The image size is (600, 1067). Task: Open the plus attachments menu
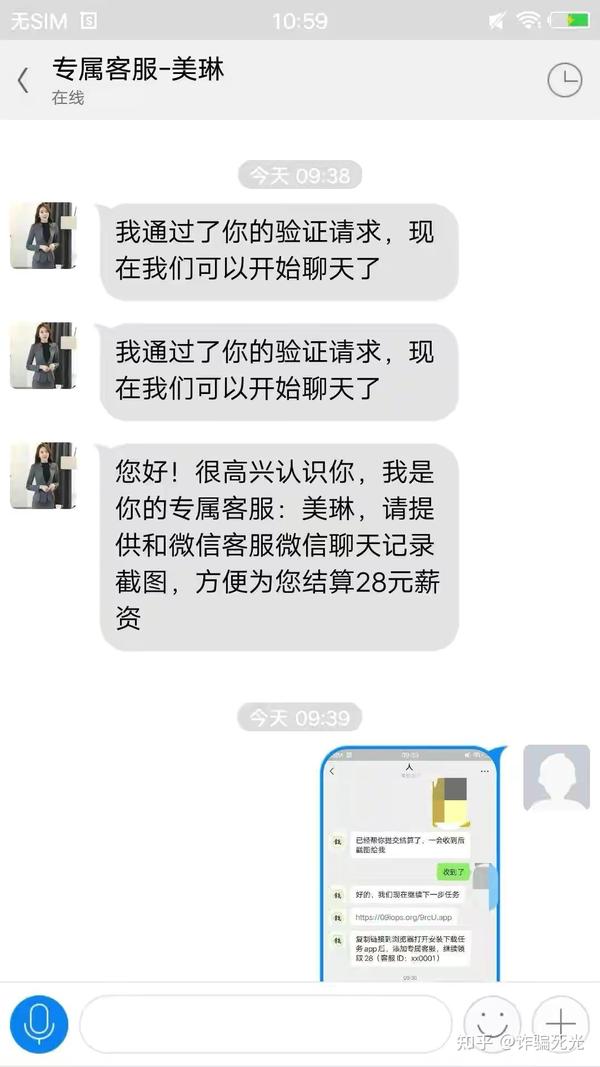[561, 1024]
